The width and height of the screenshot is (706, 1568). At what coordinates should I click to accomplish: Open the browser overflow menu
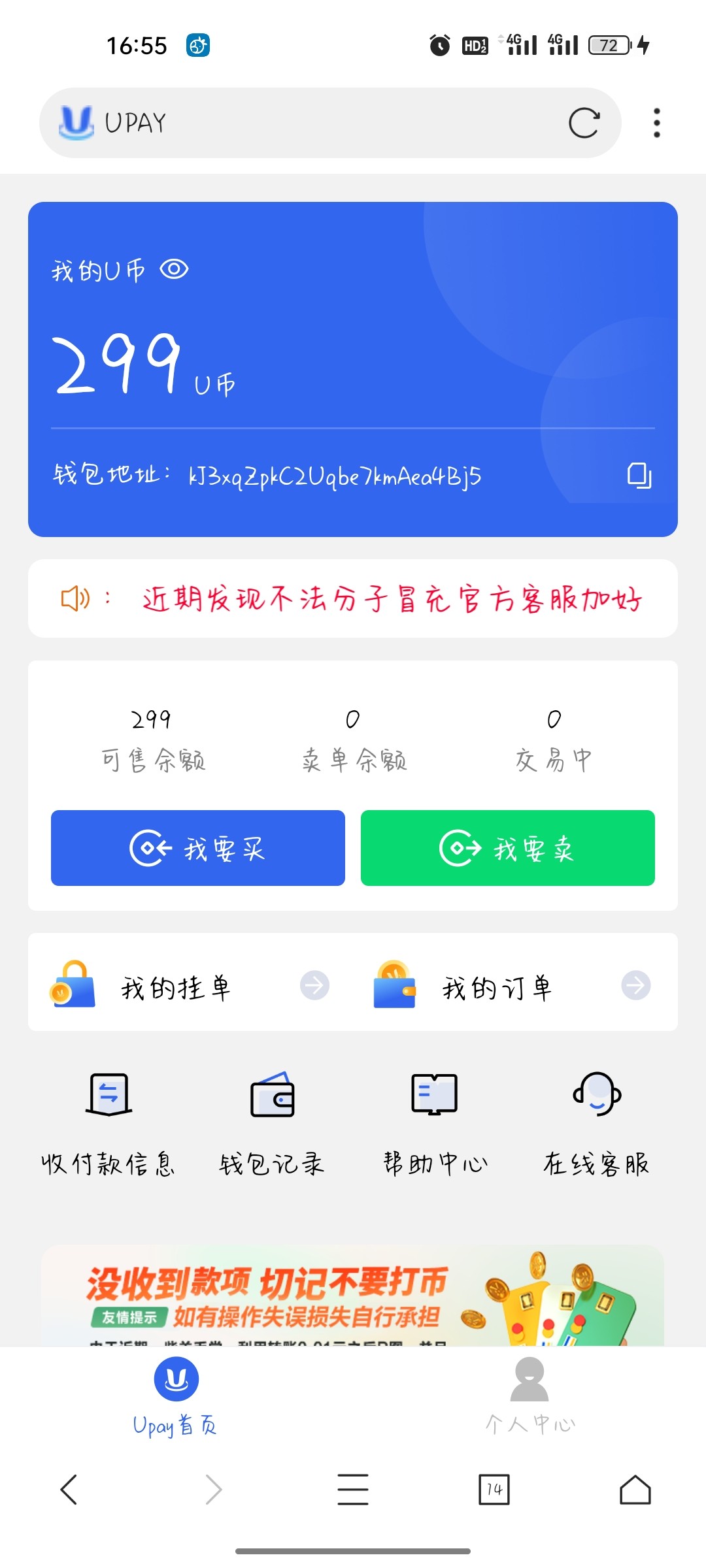[x=656, y=123]
